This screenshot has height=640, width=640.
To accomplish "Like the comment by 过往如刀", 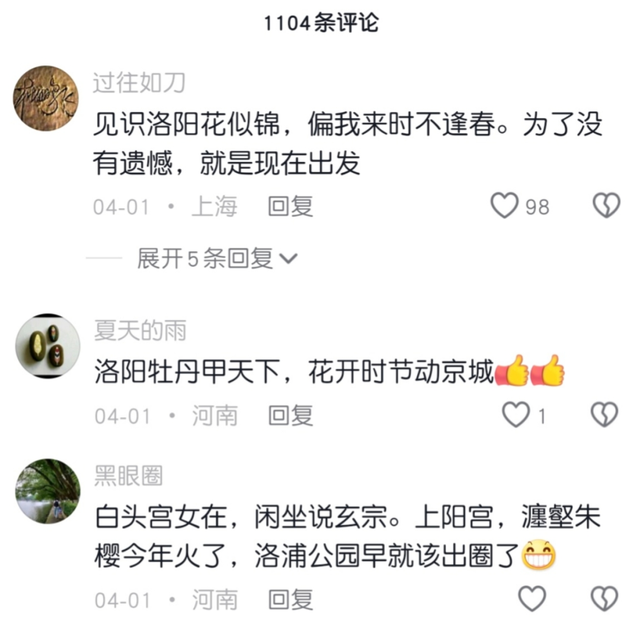I will click(x=506, y=206).
